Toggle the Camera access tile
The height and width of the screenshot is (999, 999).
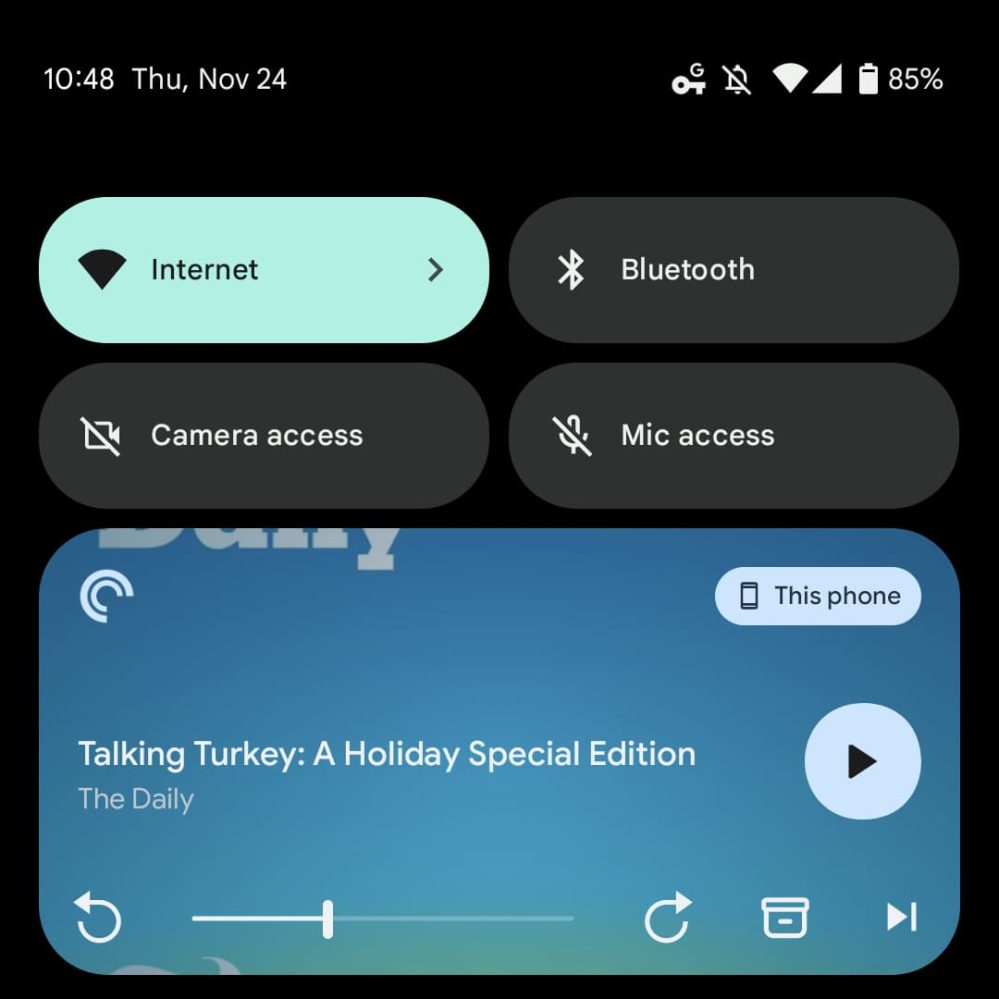click(263, 436)
